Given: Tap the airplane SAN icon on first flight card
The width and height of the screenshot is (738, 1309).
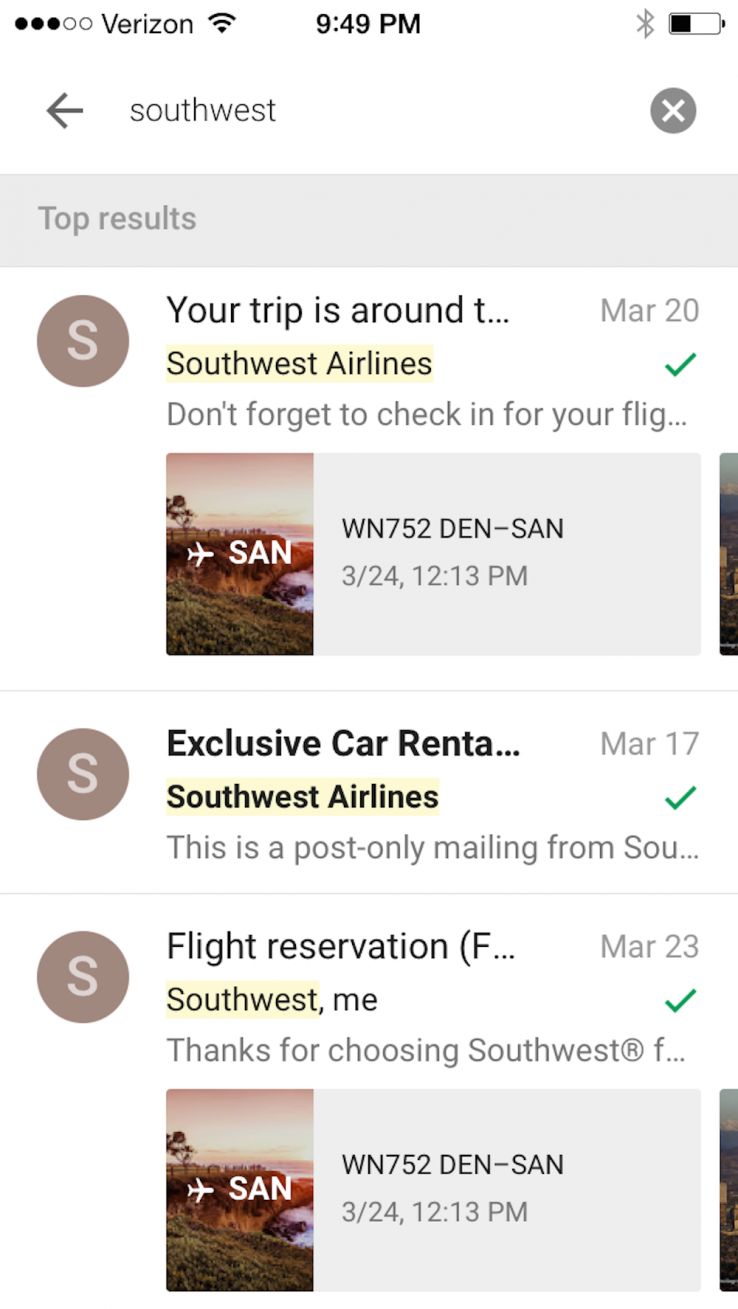Looking at the screenshot, I should click(x=239, y=552).
